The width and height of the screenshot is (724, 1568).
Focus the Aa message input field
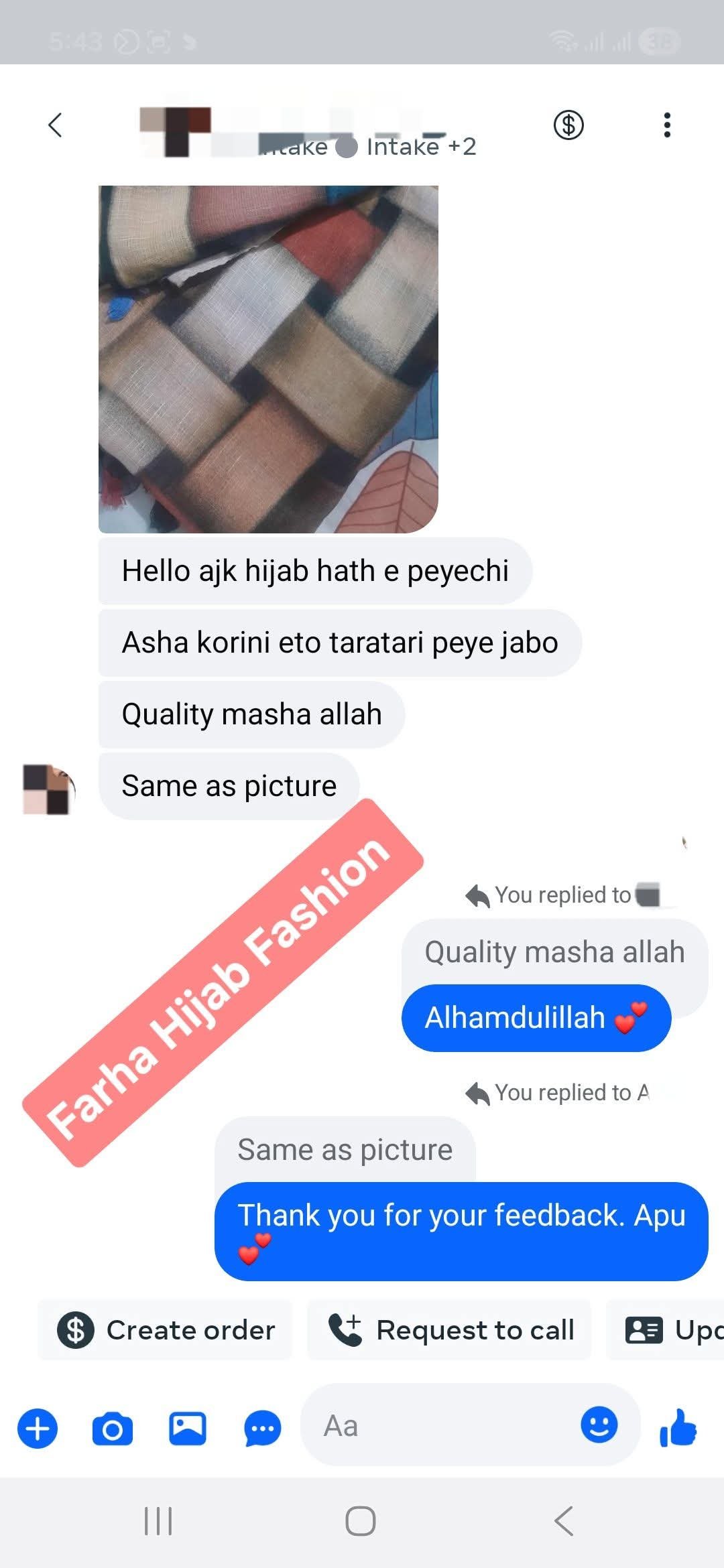click(x=436, y=1426)
